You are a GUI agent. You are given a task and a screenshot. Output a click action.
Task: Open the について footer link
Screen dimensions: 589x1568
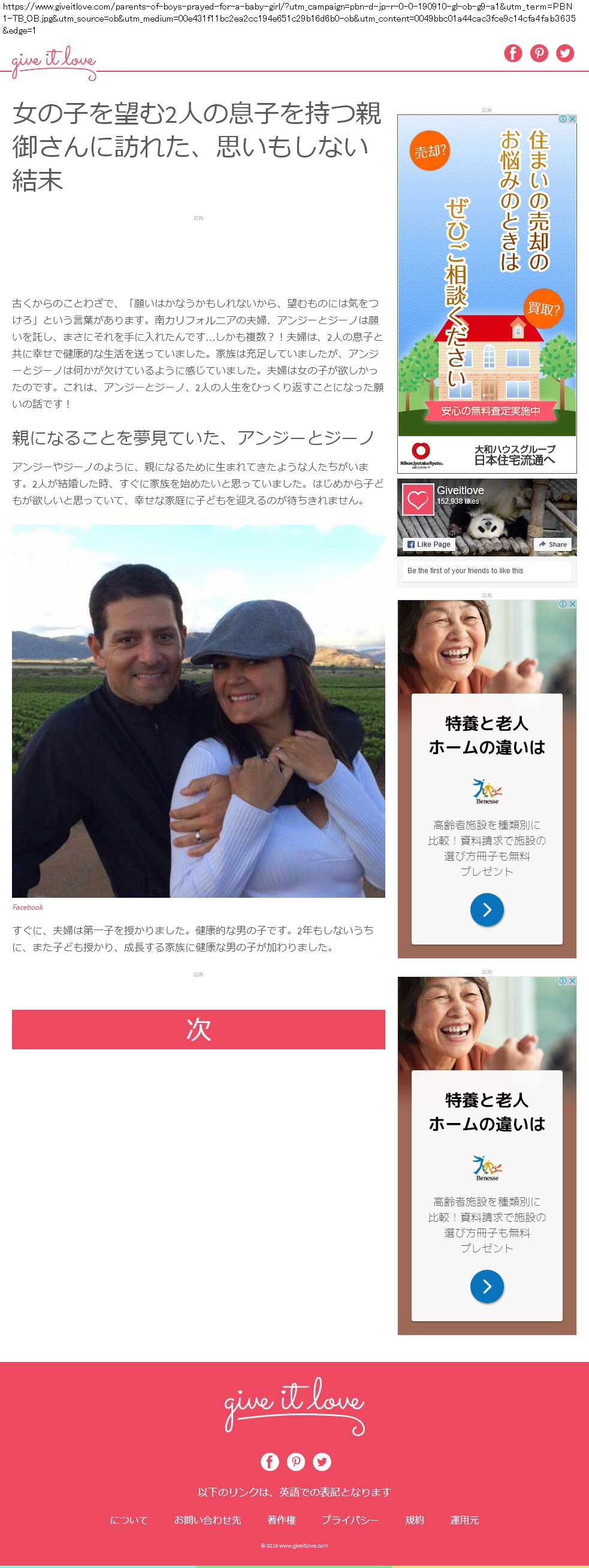coord(129,1520)
